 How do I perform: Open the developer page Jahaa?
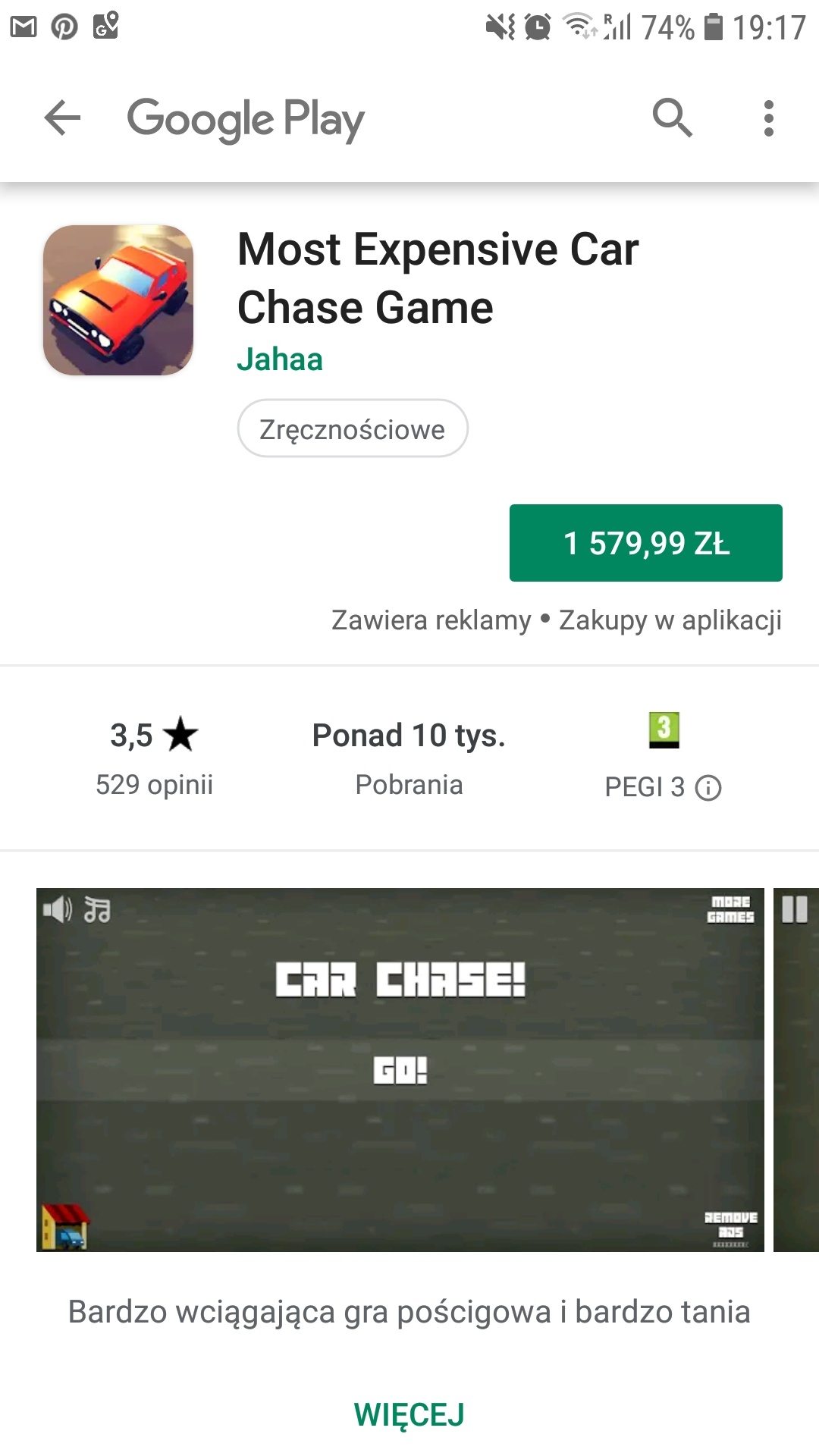click(x=280, y=359)
